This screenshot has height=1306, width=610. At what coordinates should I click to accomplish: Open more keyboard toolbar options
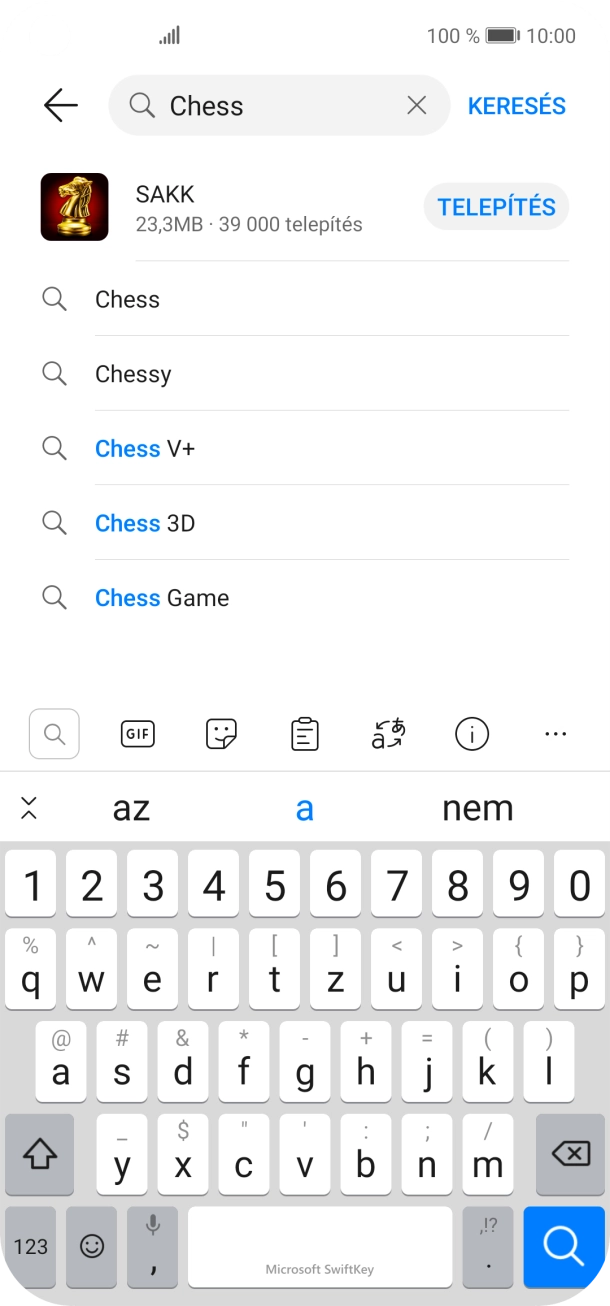pyautogui.click(x=556, y=734)
